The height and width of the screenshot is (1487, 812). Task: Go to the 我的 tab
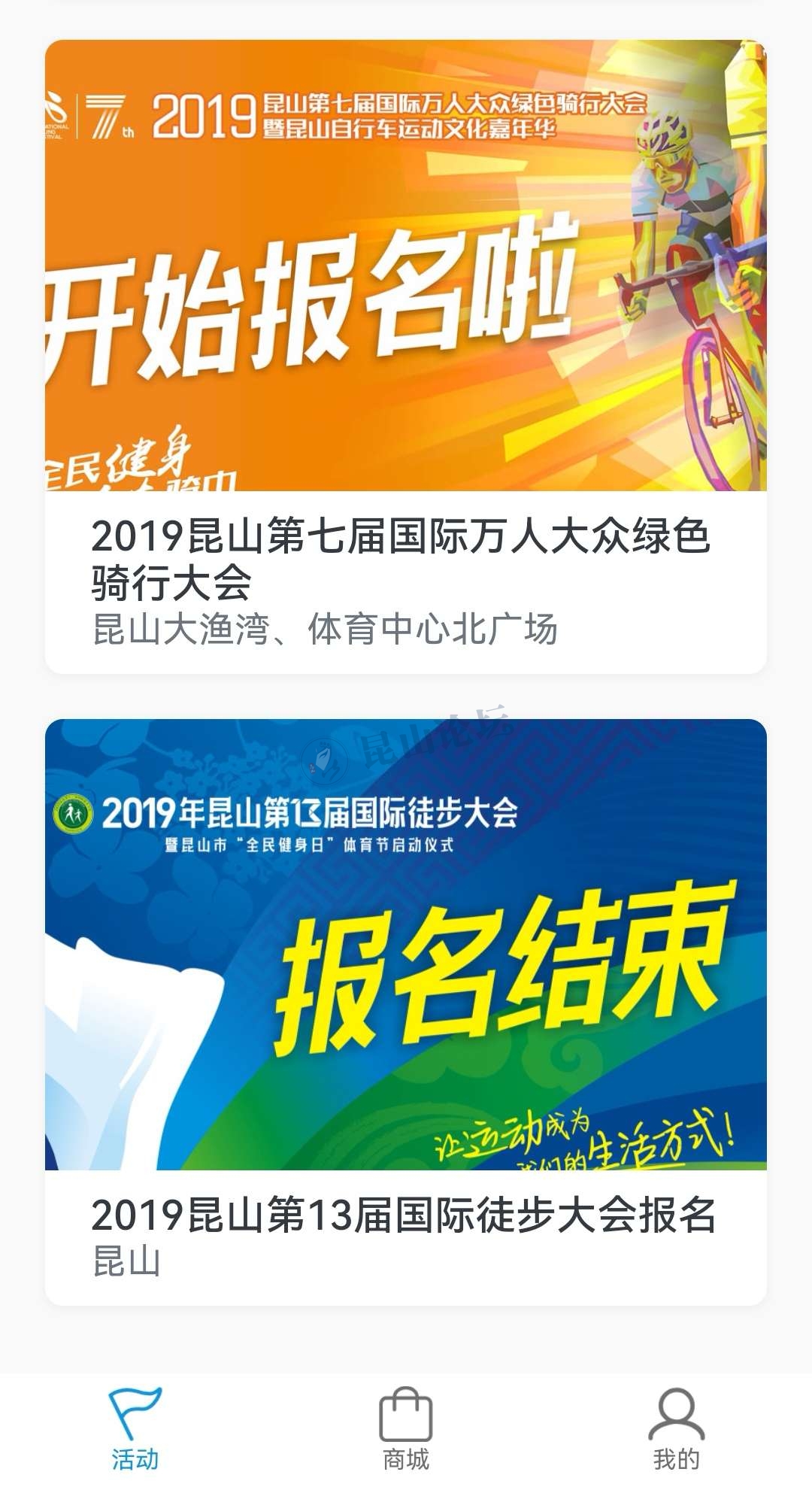[x=676, y=1431]
